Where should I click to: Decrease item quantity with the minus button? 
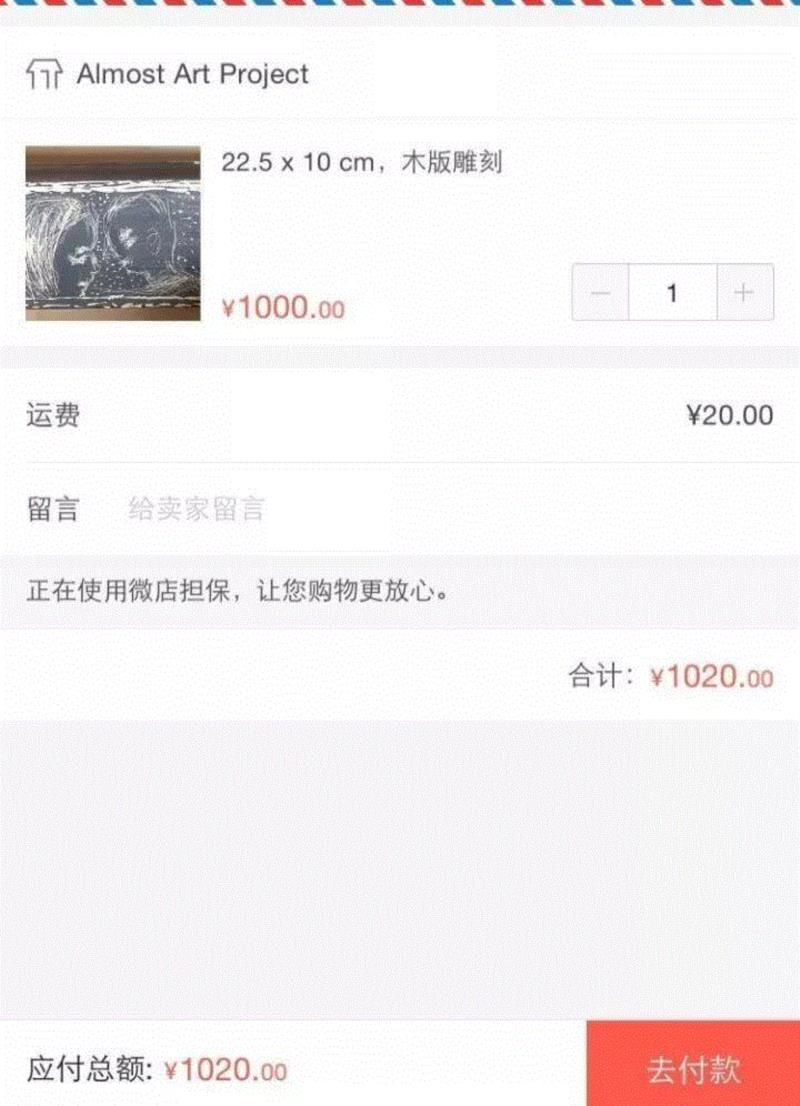click(x=601, y=291)
